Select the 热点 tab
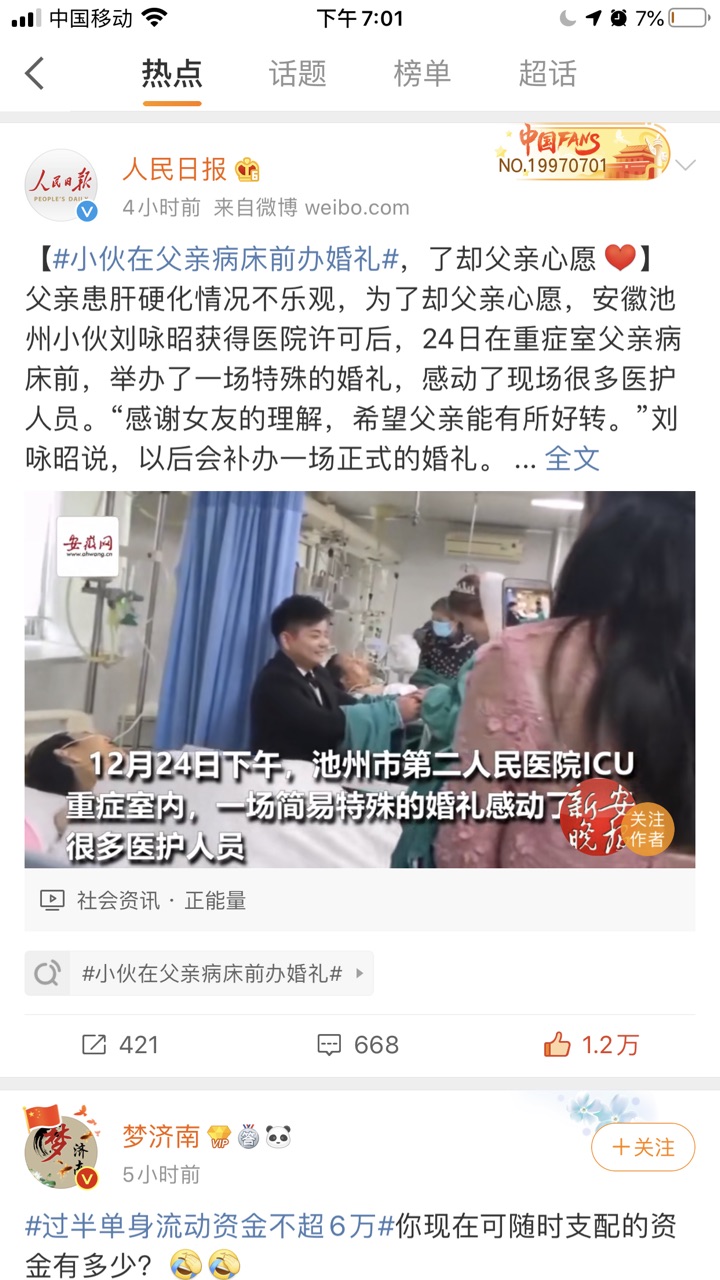720x1280 pixels. [172, 74]
